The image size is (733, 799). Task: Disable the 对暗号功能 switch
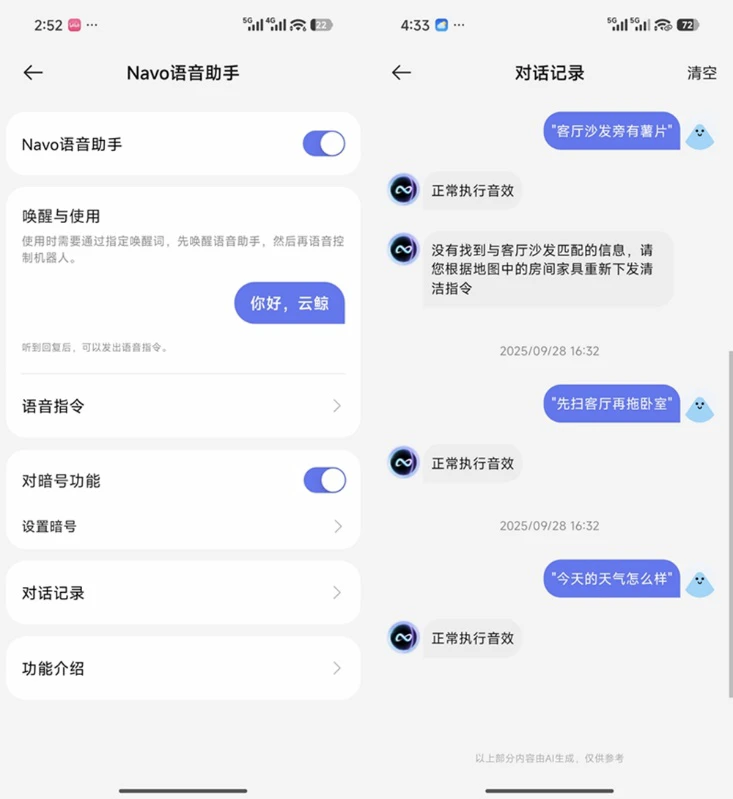[324, 480]
